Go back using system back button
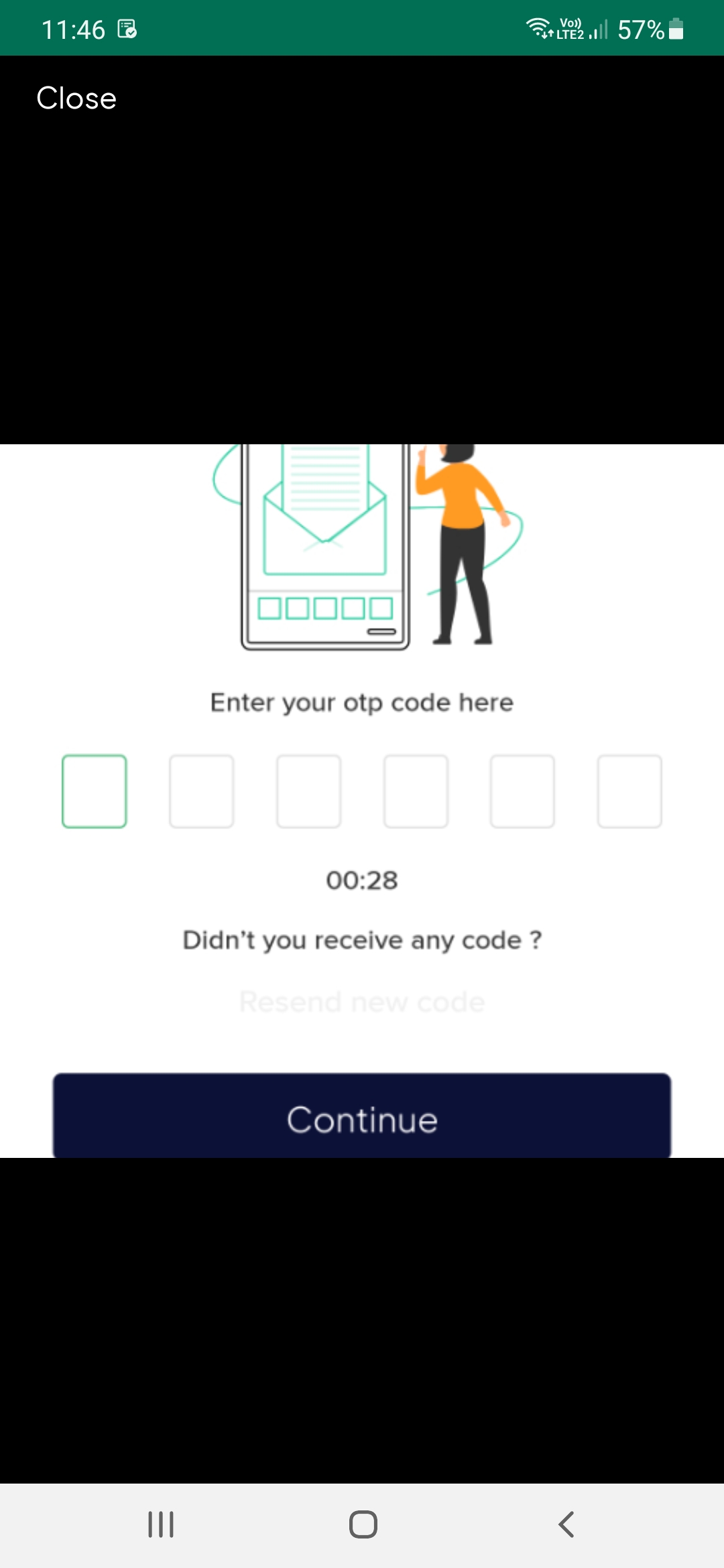 (566, 1524)
